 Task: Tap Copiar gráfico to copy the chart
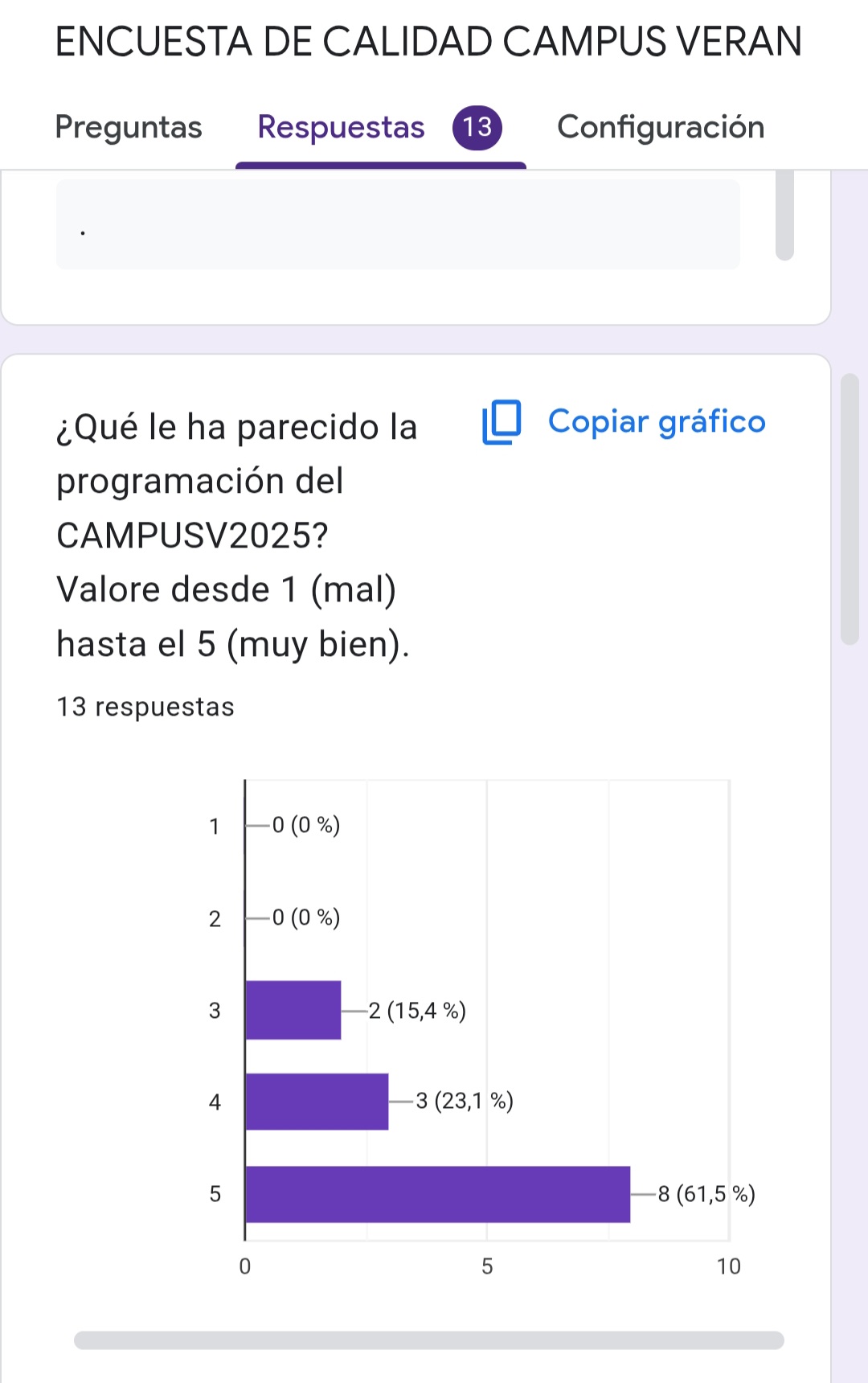pos(624,421)
